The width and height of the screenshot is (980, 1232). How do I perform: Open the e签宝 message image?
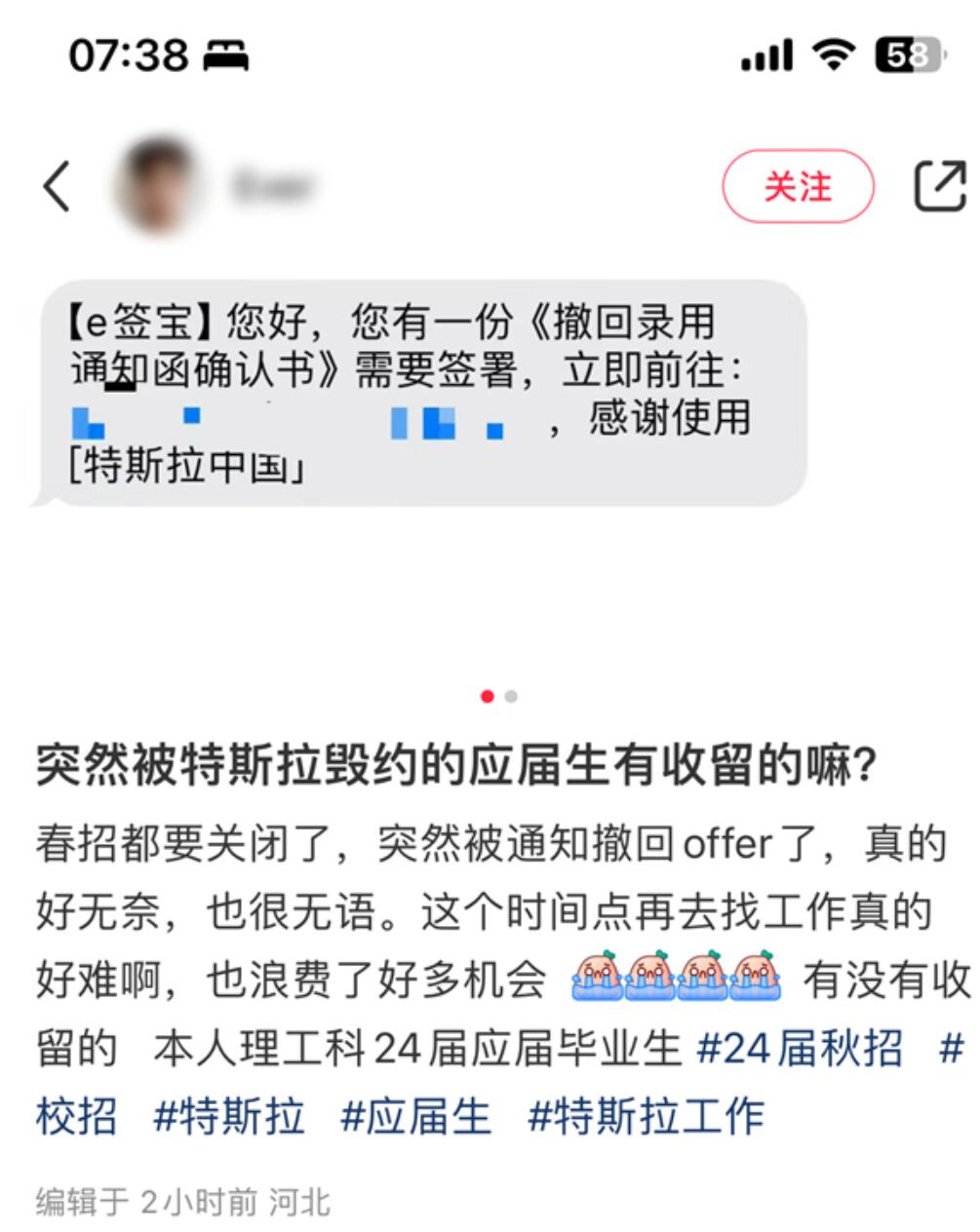421,393
